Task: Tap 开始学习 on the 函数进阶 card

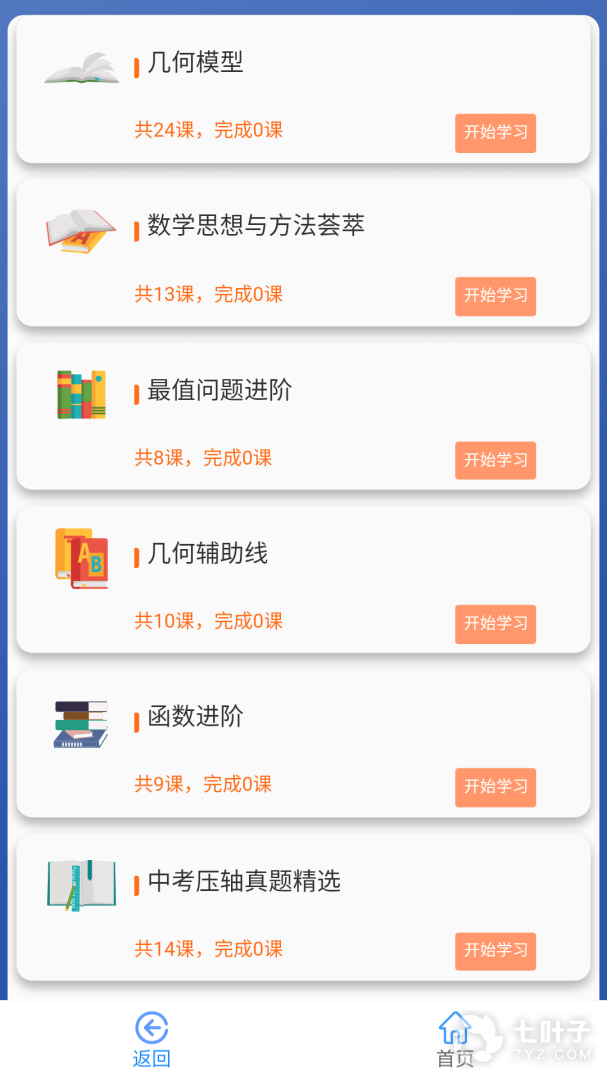Action: [495, 787]
